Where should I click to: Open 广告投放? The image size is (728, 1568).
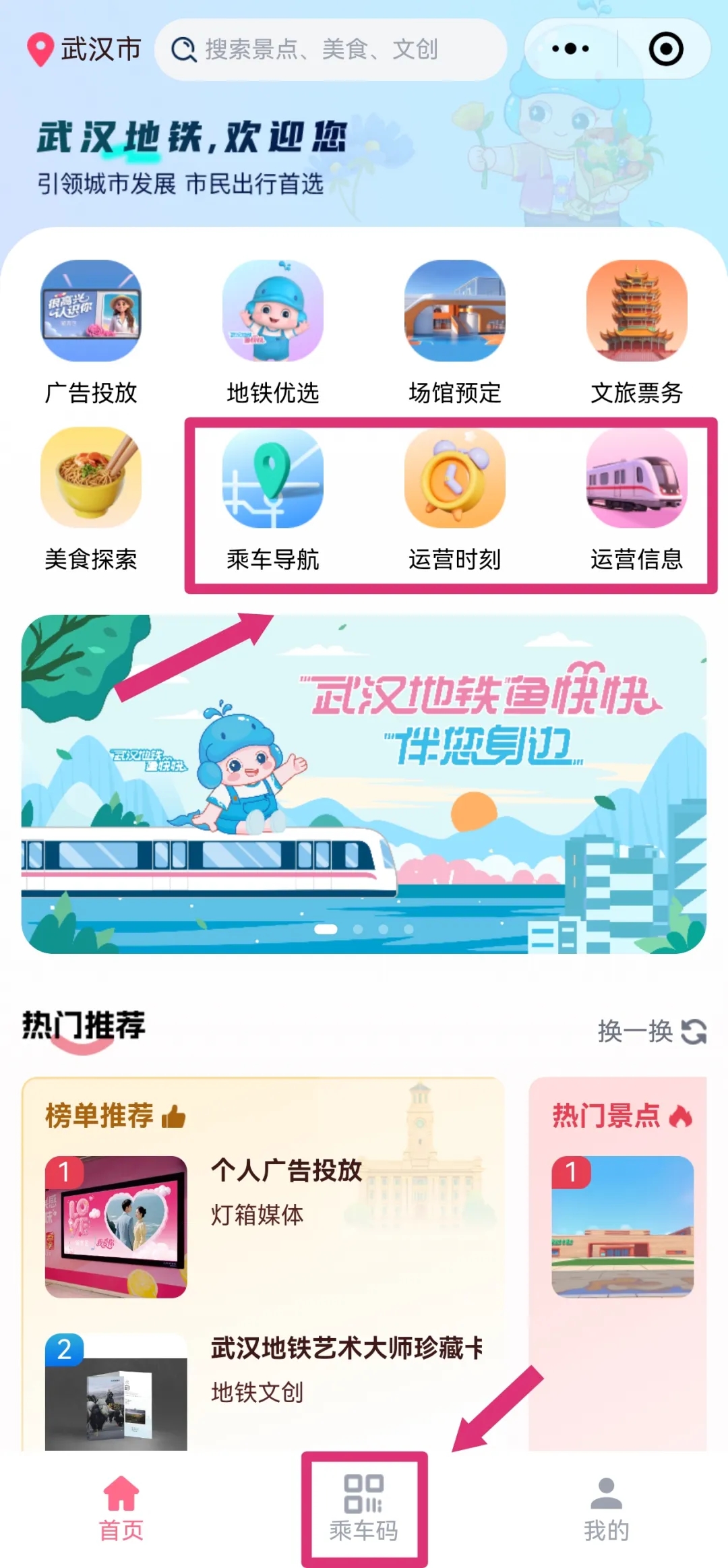pos(91,330)
